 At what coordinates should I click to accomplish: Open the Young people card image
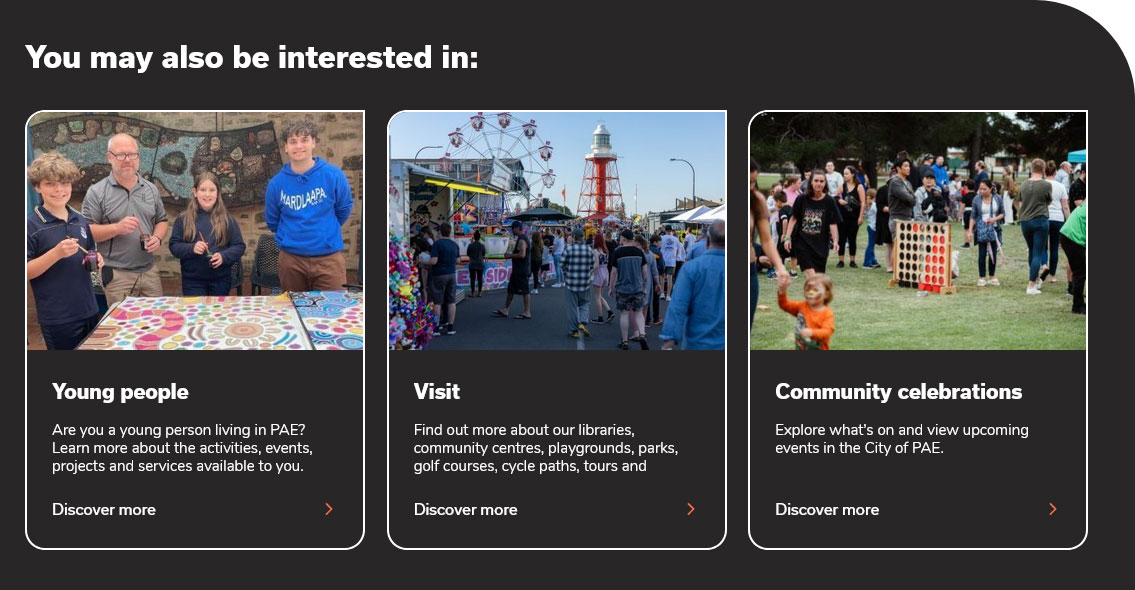(x=195, y=231)
